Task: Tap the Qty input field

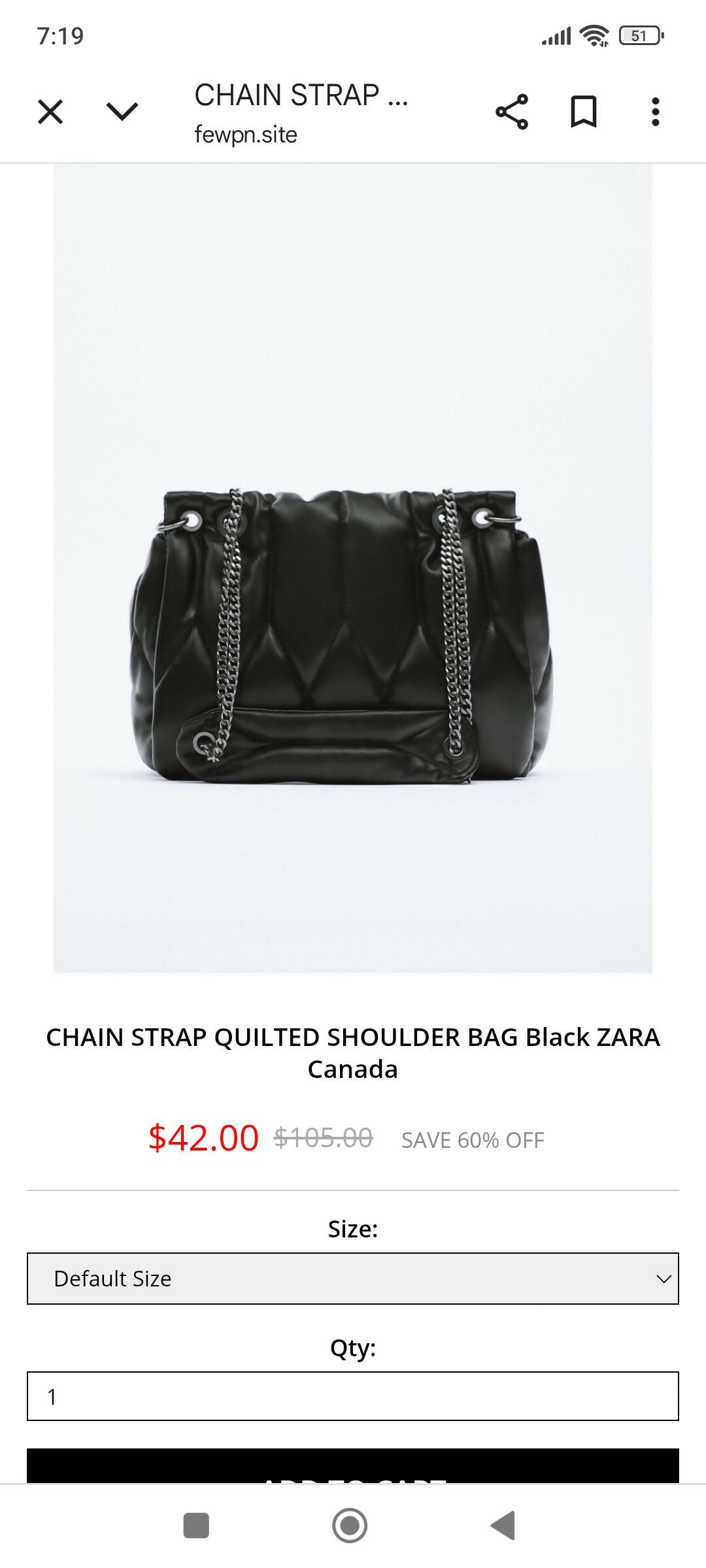Action: (353, 1396)
